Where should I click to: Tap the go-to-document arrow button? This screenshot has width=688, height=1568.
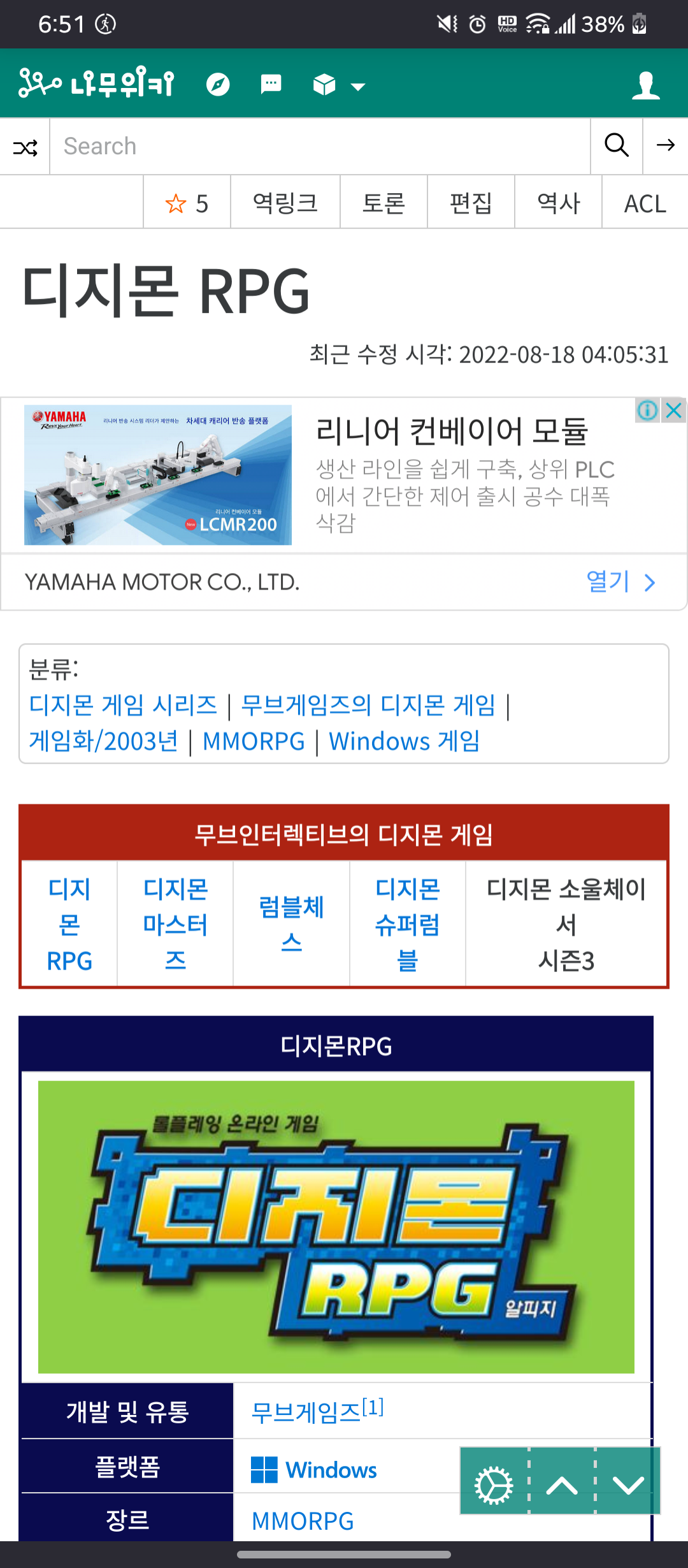(x=665, y=146)
